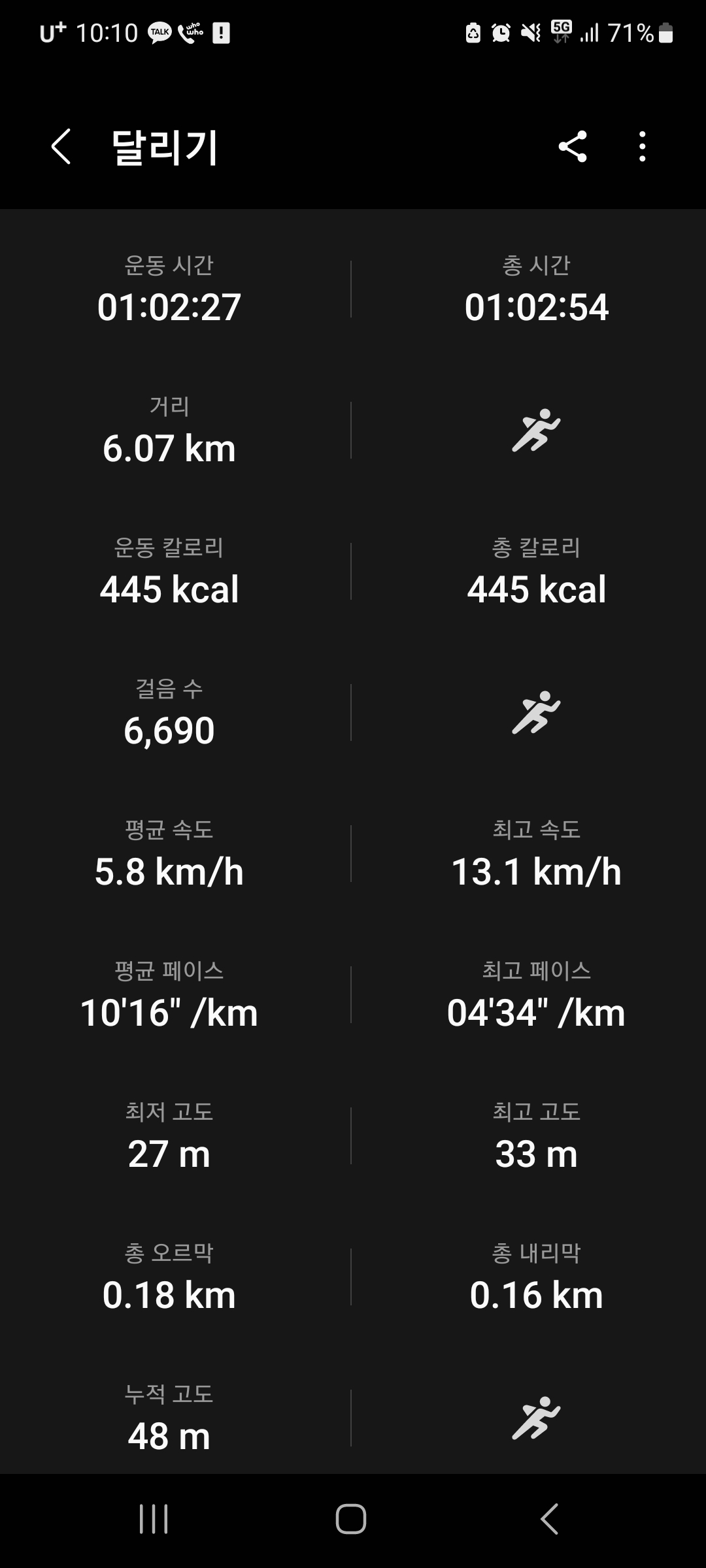Go back from the 달리기 screen

[x=61, y=146]
